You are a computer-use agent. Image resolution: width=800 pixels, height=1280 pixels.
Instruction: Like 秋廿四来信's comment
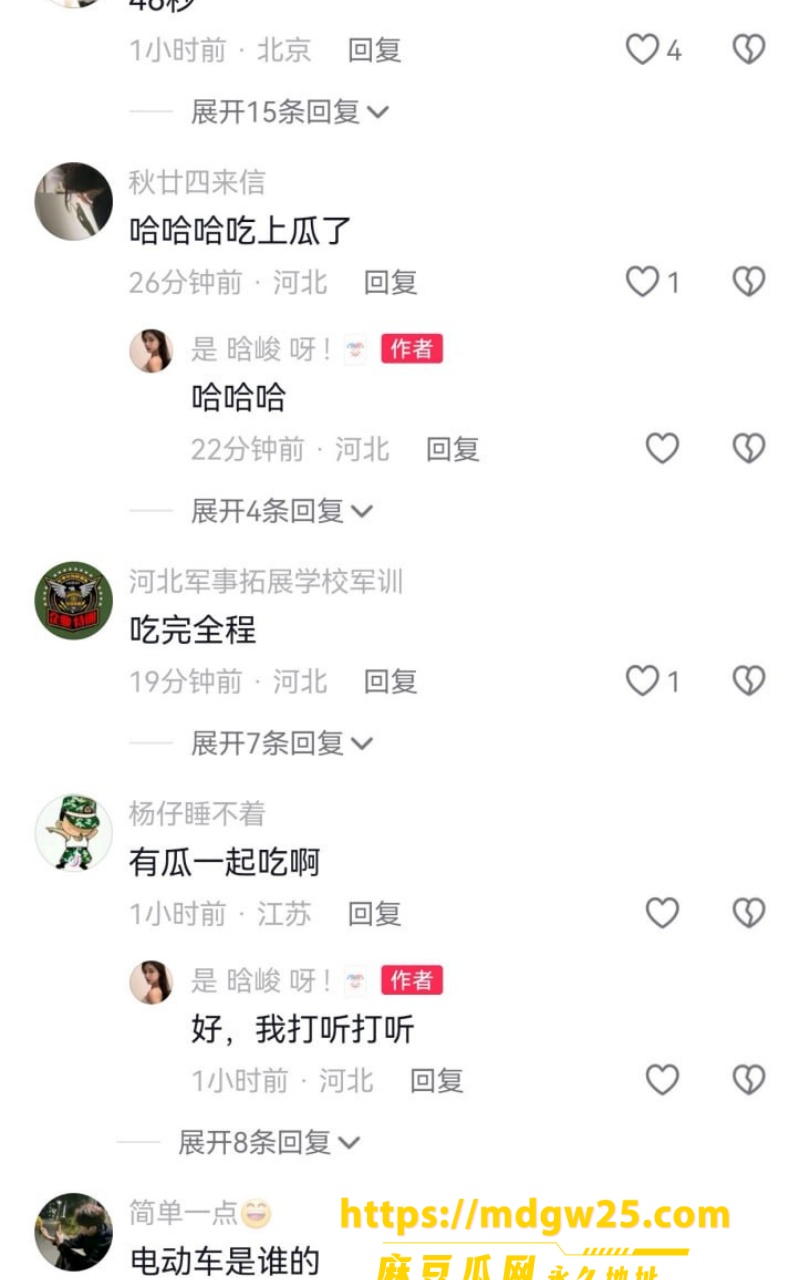point(642,282)
